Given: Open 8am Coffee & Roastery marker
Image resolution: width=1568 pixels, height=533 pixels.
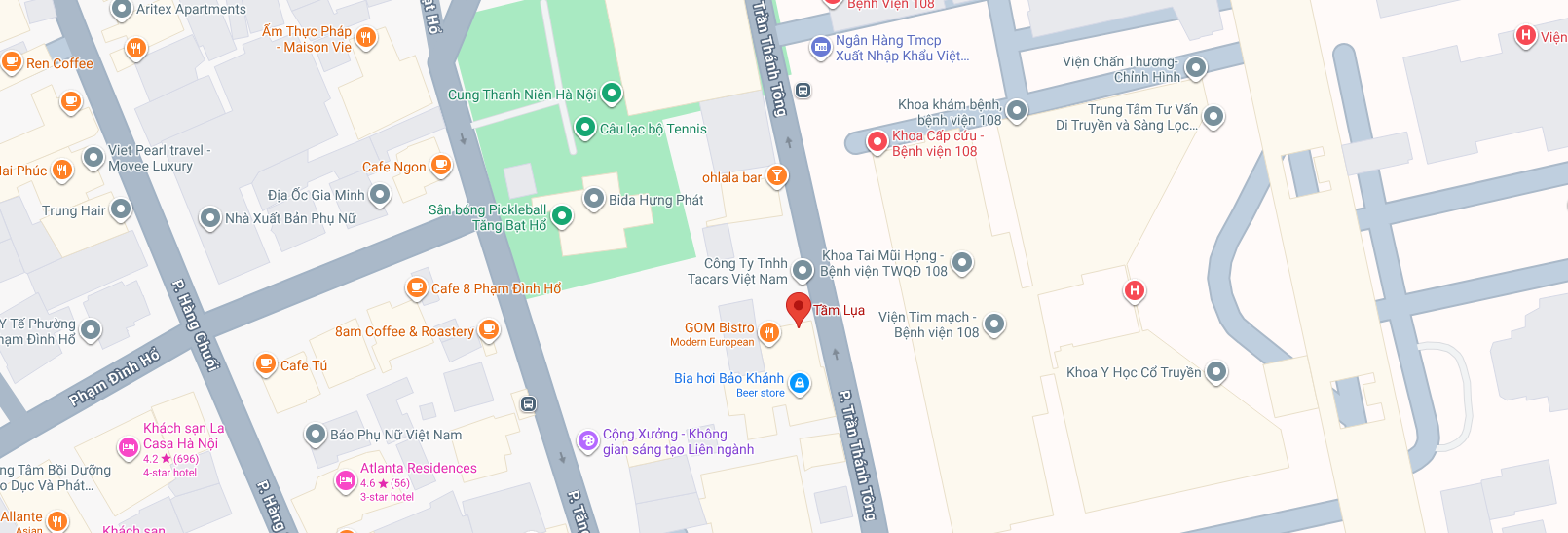Looking at the screenshot, I should [x=489, y=331].
